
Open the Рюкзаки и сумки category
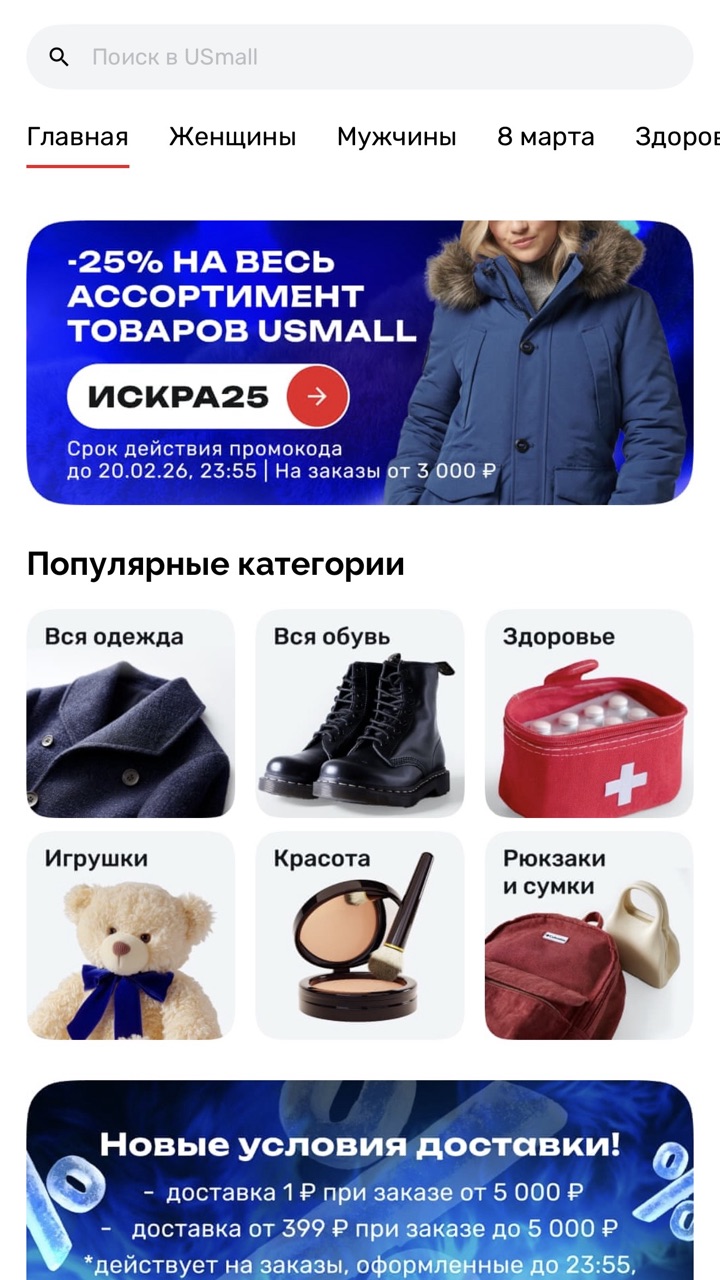tap(589, 936)
